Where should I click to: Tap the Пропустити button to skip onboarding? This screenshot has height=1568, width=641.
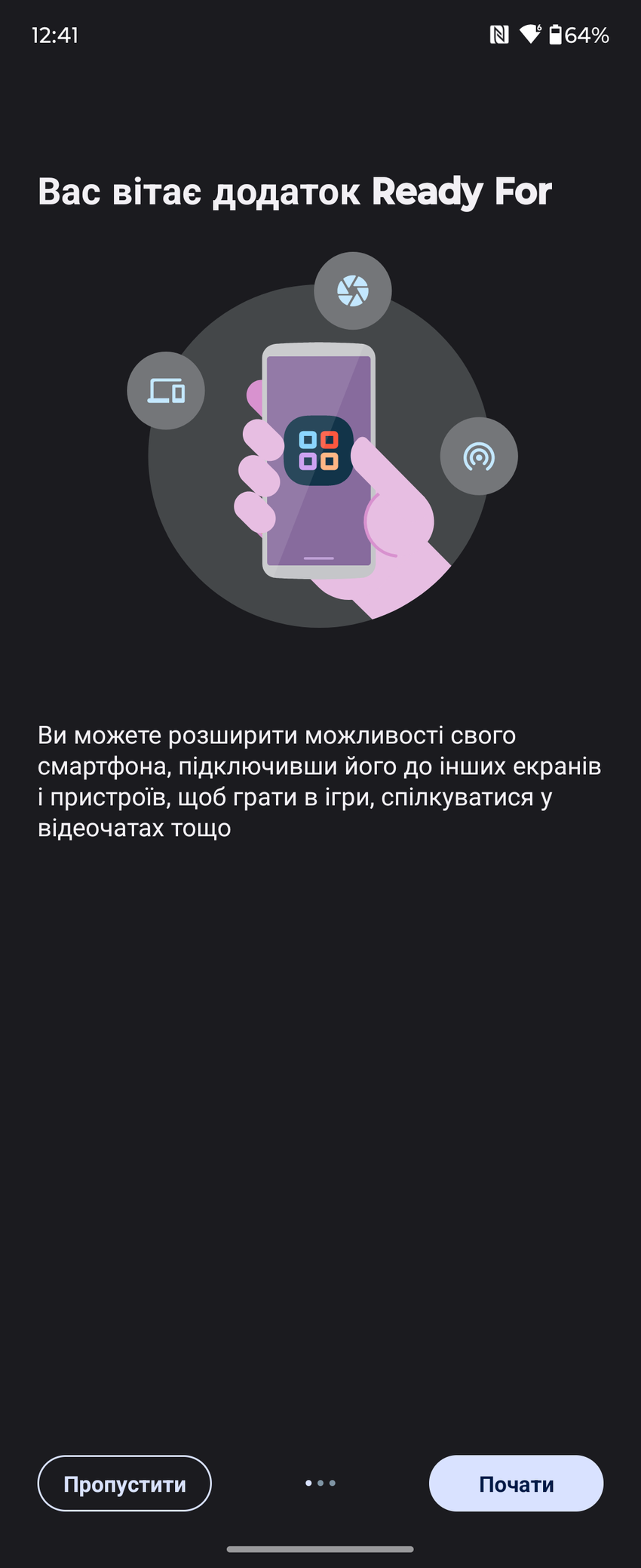coord(124,1483)
